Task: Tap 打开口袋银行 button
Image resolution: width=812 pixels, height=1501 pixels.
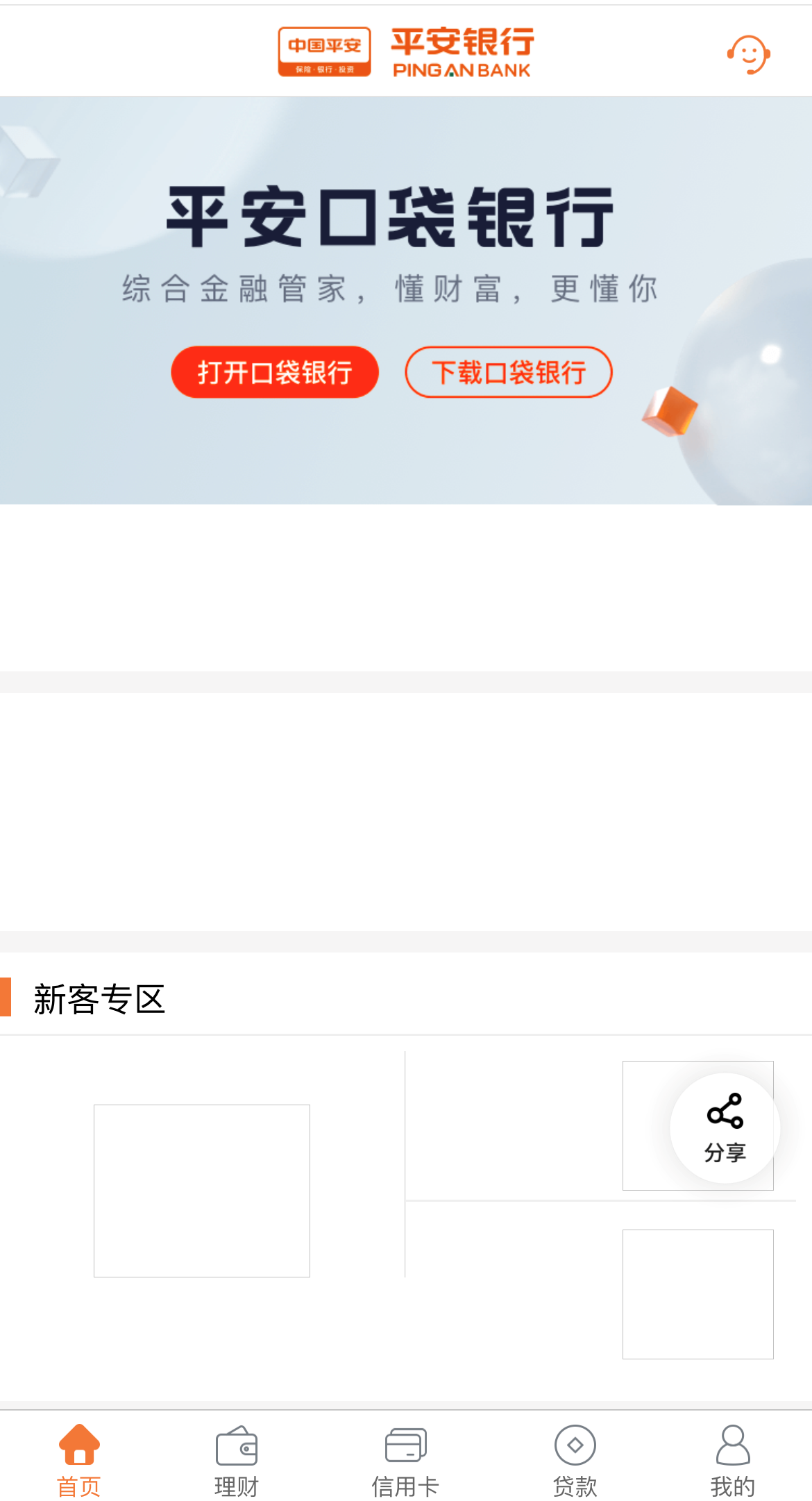Action: pyautogui.click(x=275, y=372)
